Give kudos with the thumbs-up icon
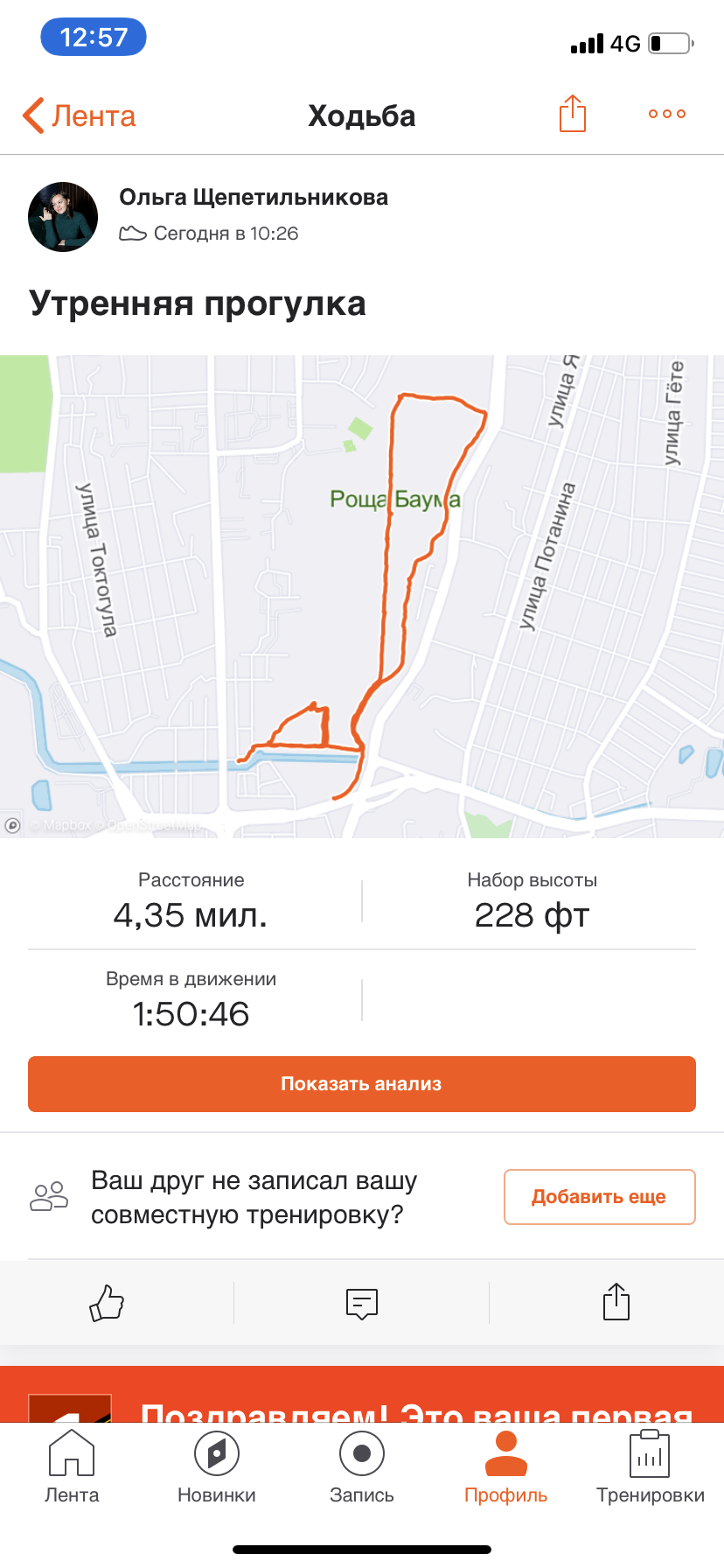 click(107, 1302)
